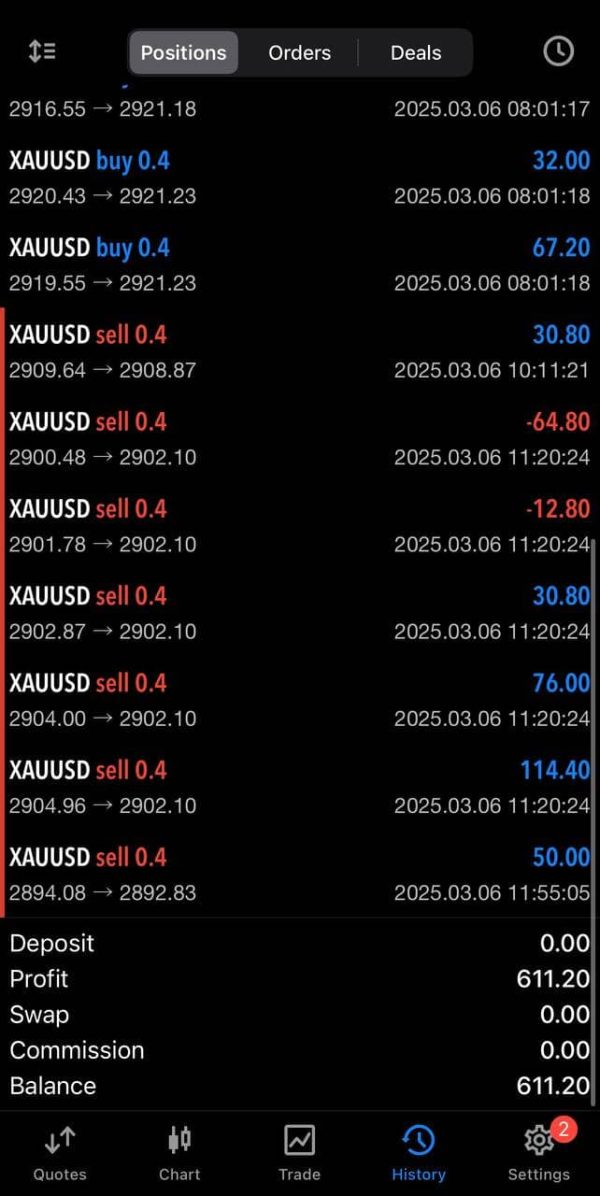Image resolution: width=600 pixels, height=1196 pixels.
Task: Open the sell position closed at 10:11:21
Action: point(300,352)
